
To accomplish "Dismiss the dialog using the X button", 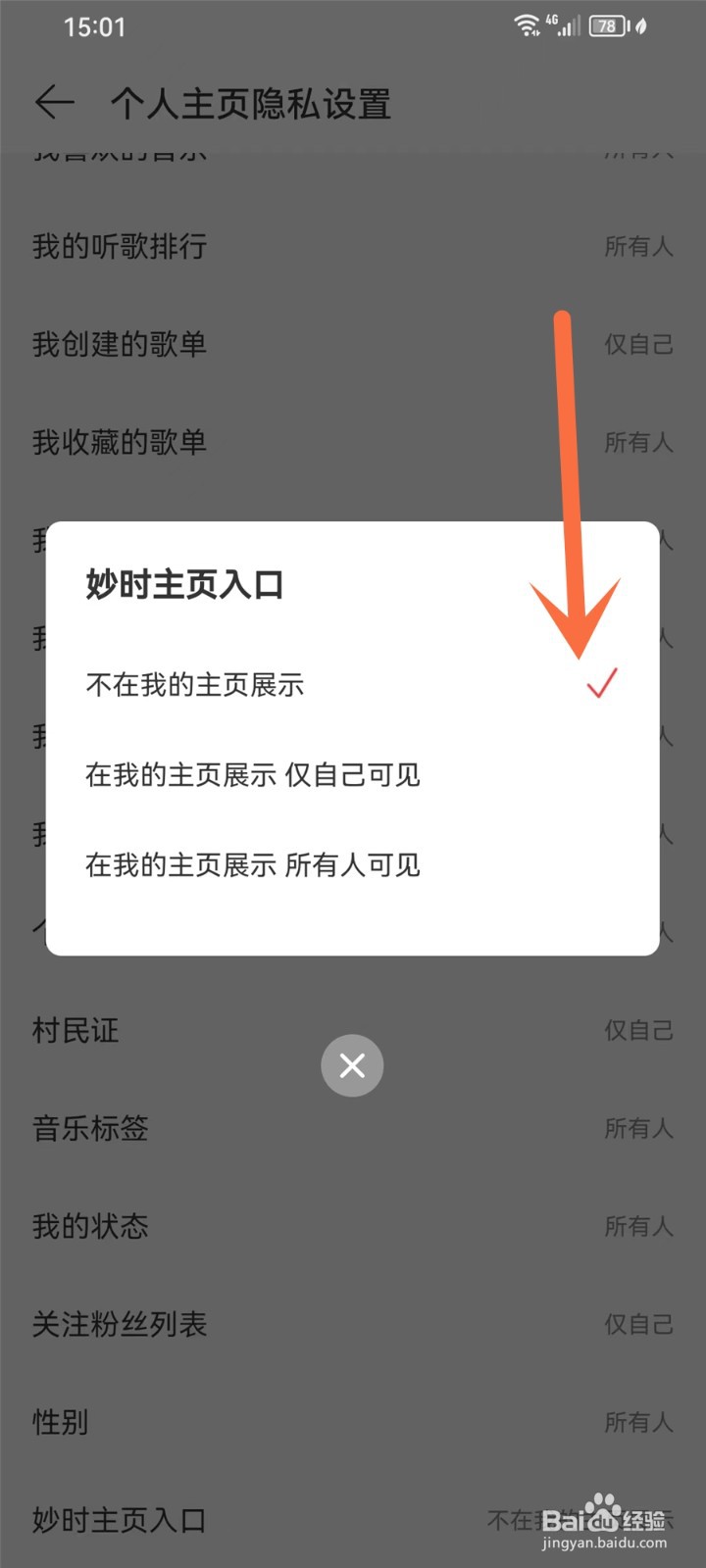I will [x=352, y=1065].
